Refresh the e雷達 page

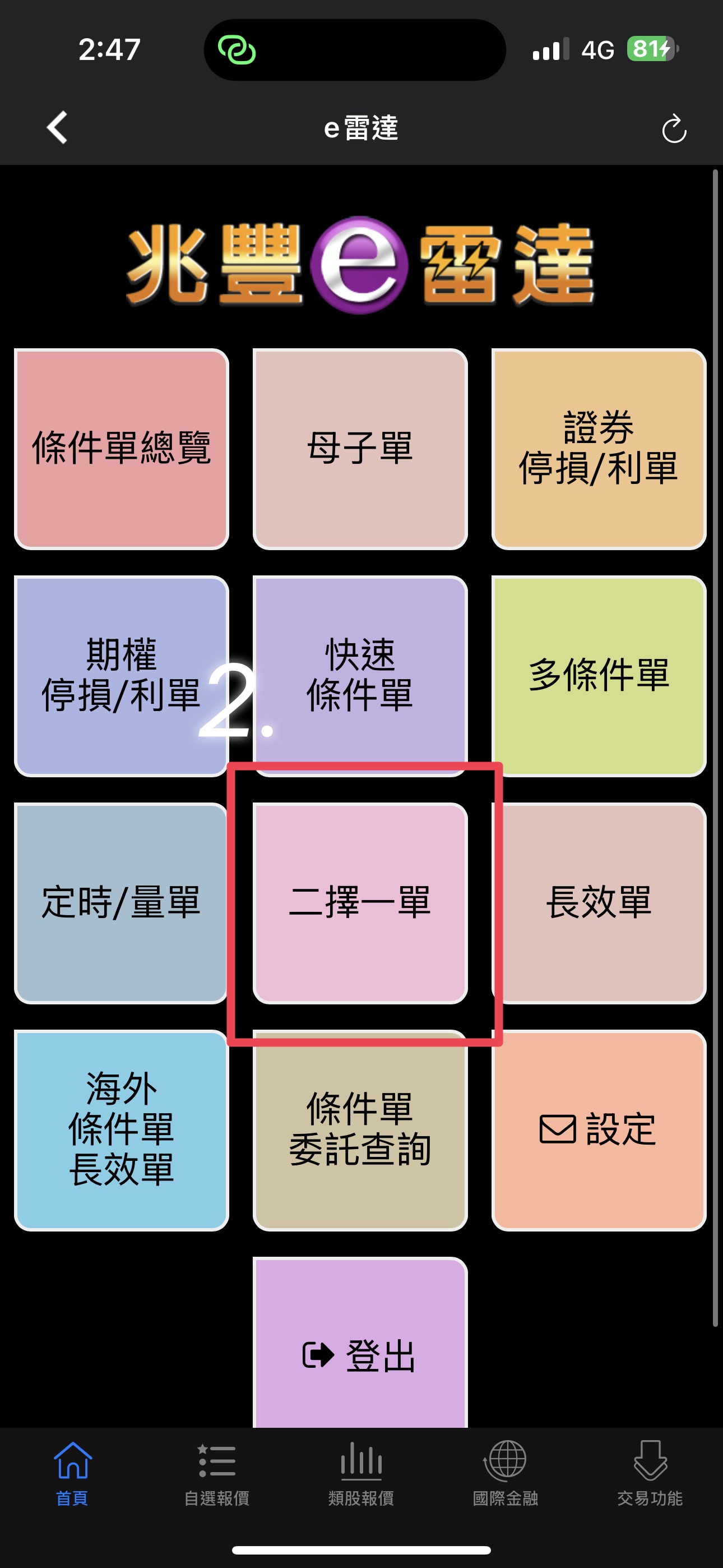(x=674, y=129)
